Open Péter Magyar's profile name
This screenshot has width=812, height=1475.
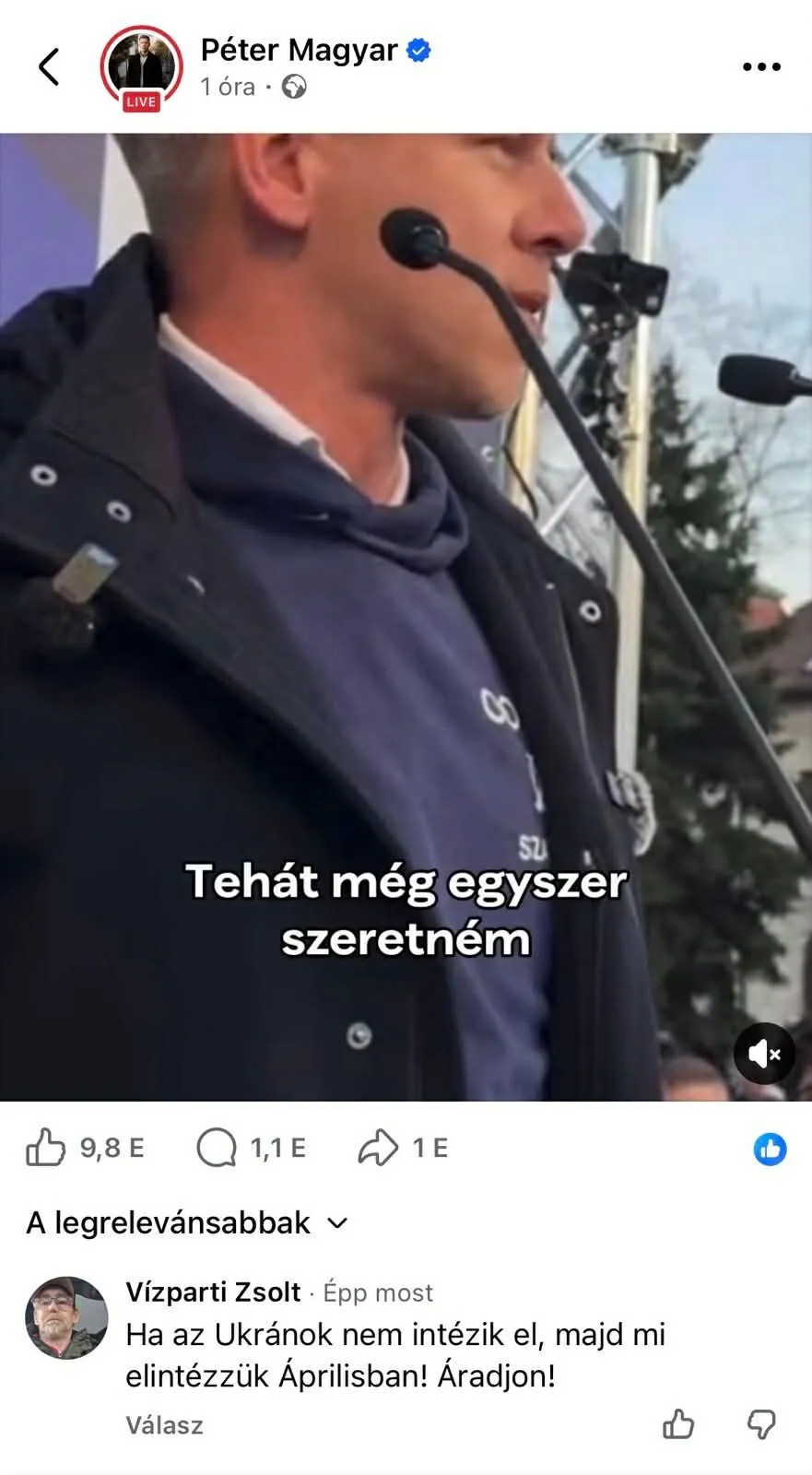coord(299,50)
